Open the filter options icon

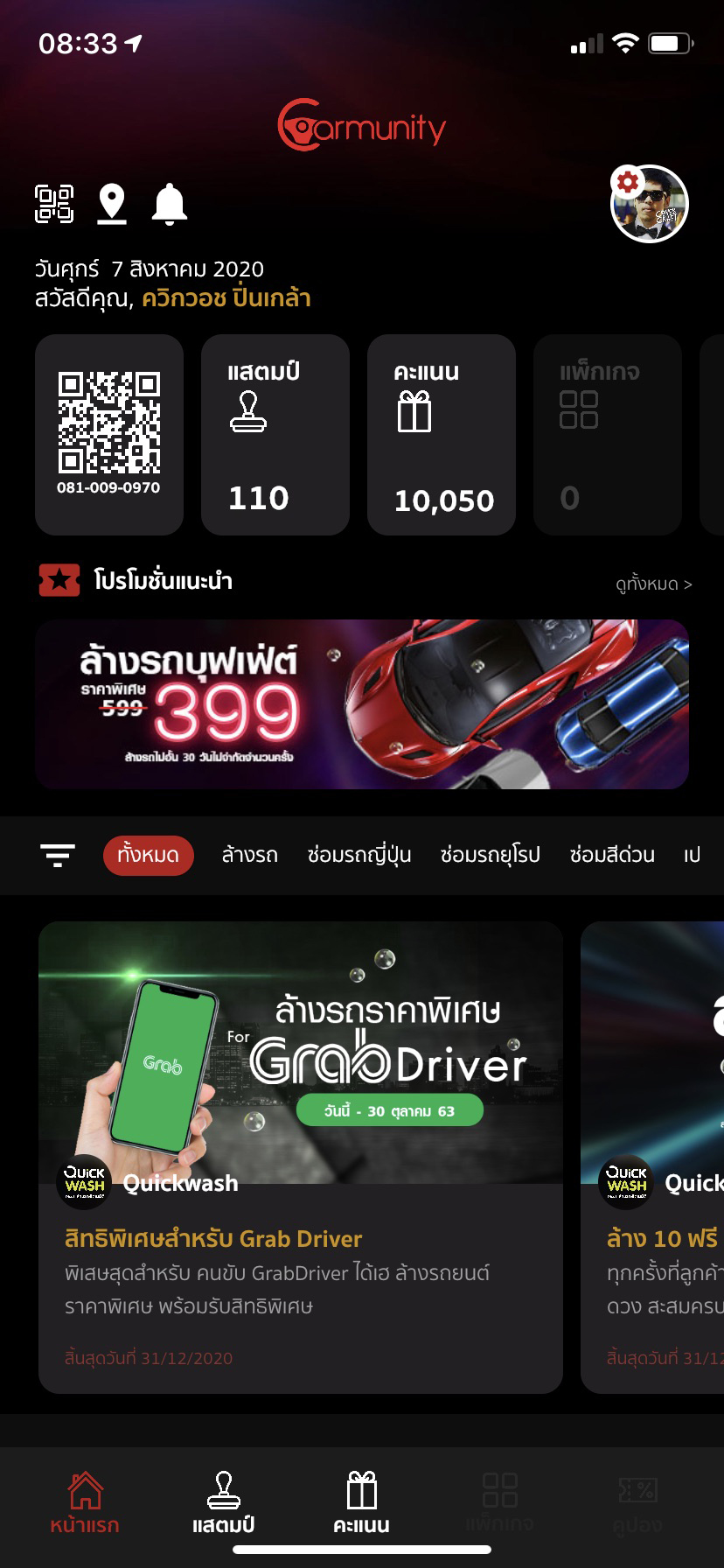click(58, 855)
